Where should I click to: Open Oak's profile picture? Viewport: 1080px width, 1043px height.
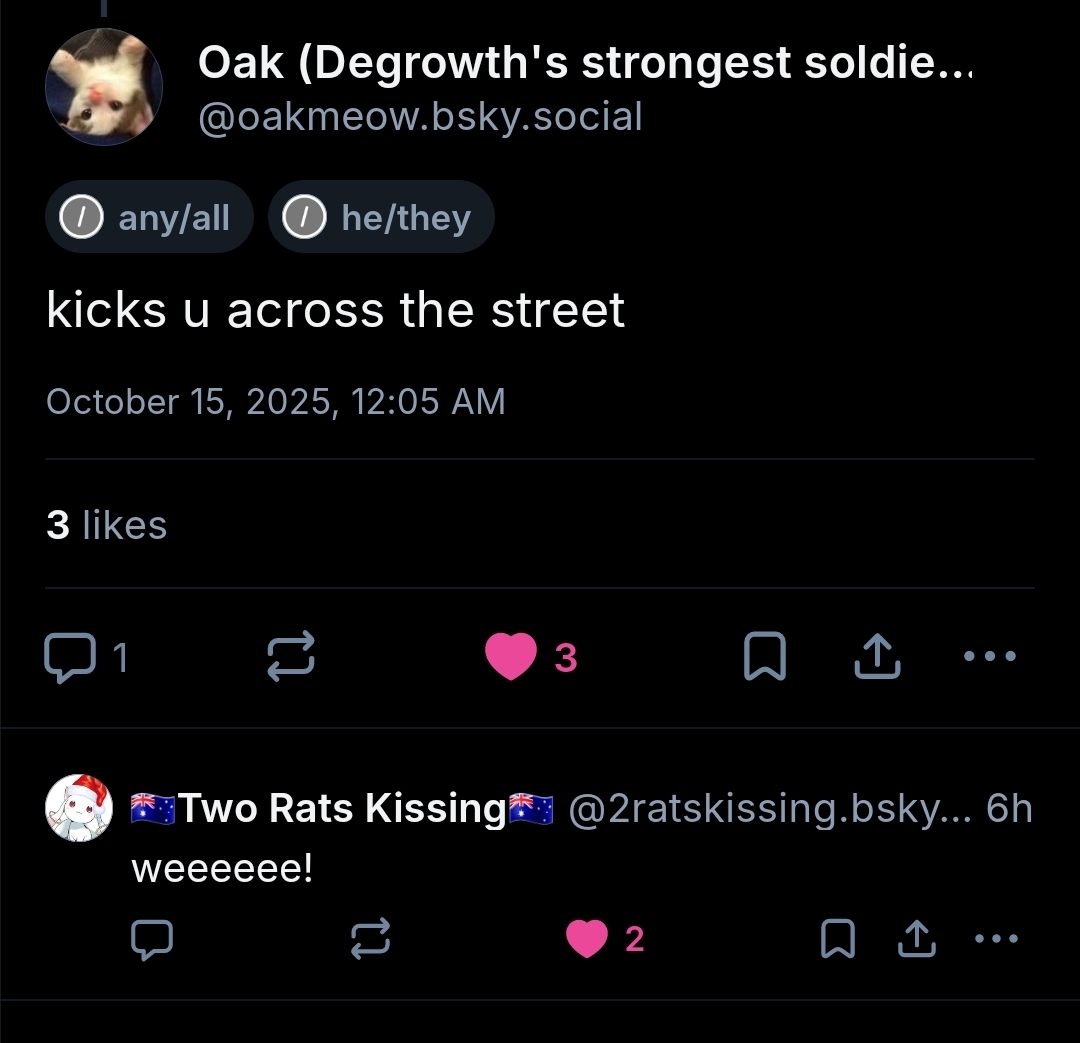(x=104, y=87)
